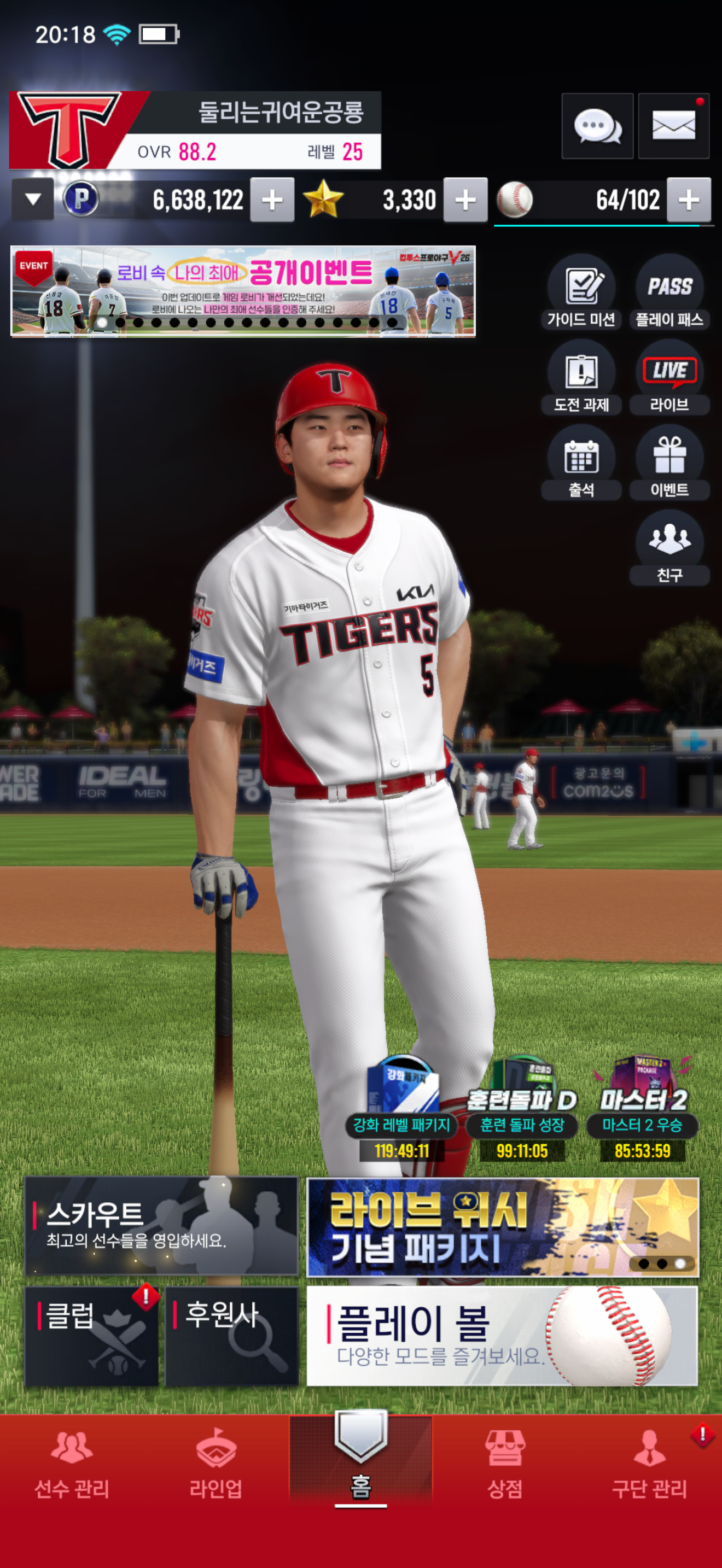Open the 공개이벤트 event banner
This screenshot has height=1568, width=722.
pyautogui.click(x=243, y=291)
